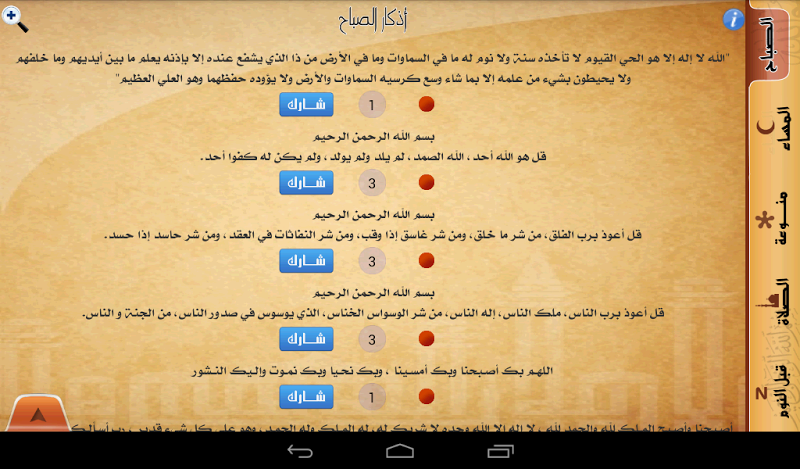Open the blue info icon
The height and width of the screenshot is (469, 800).
733,19
